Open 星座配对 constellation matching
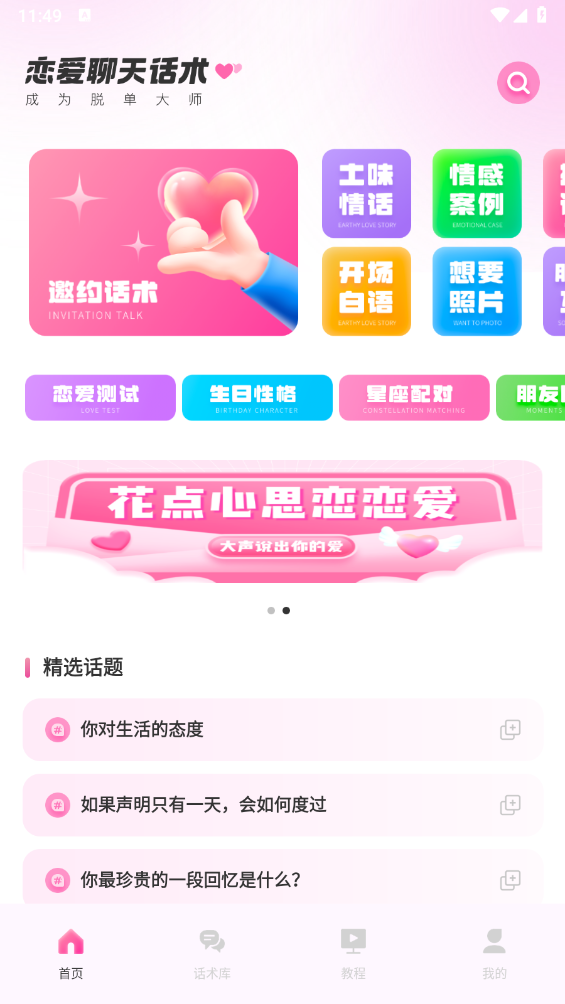The image size is (565, 1004). 414,398
